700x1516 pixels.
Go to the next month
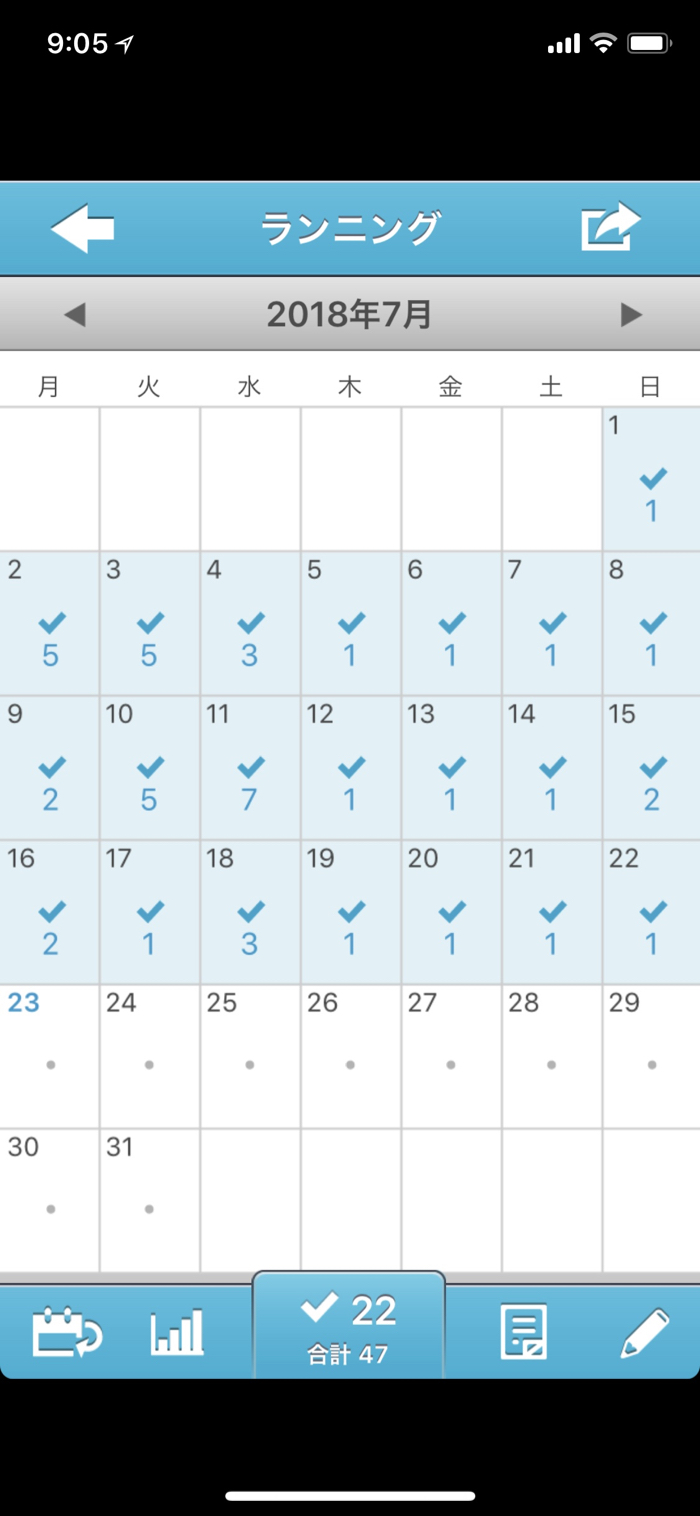[630, 315]
